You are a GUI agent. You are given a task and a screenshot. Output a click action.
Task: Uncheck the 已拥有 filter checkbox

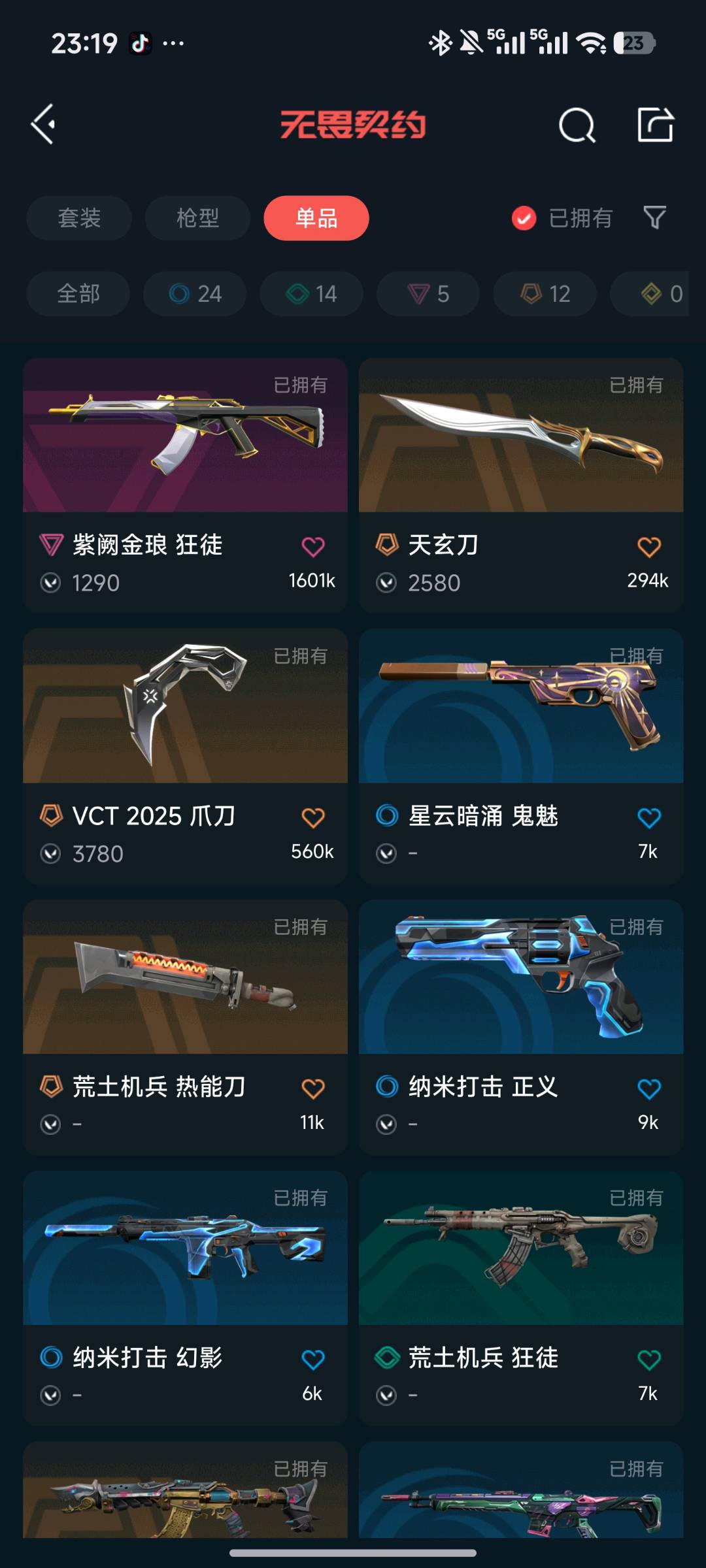[x=524, y=218]
